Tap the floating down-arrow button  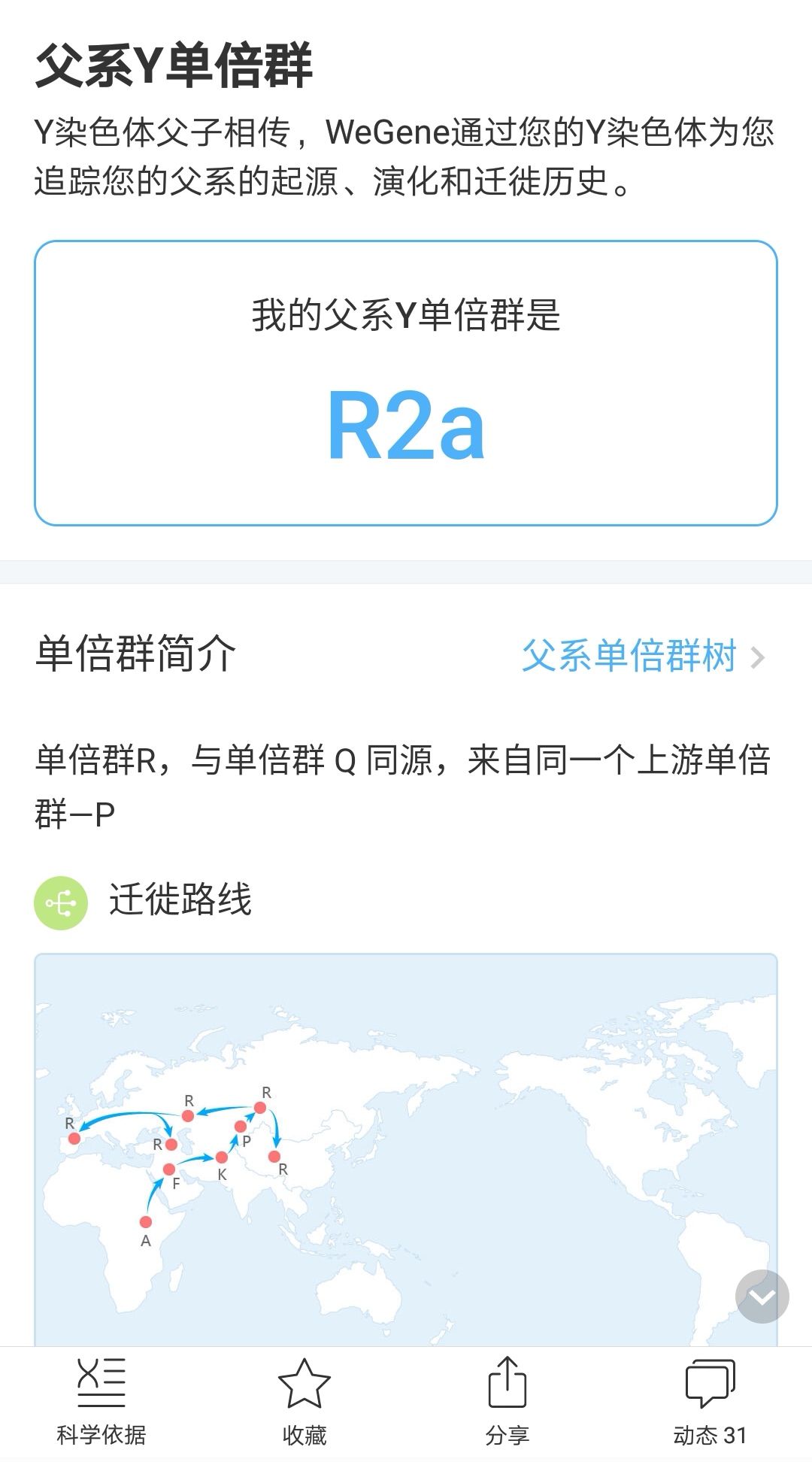762,1297
